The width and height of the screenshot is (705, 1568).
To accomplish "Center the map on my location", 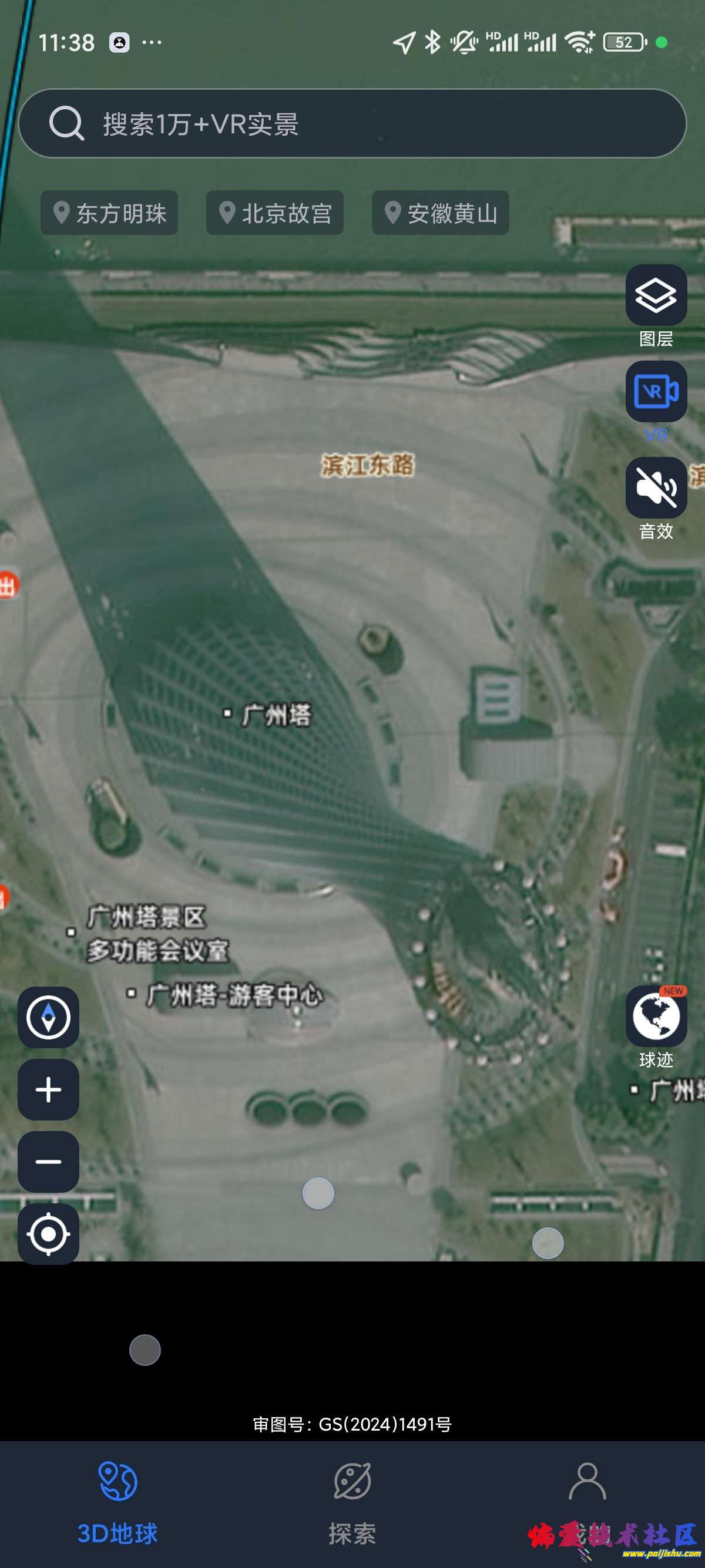I will click(49, 1234).
